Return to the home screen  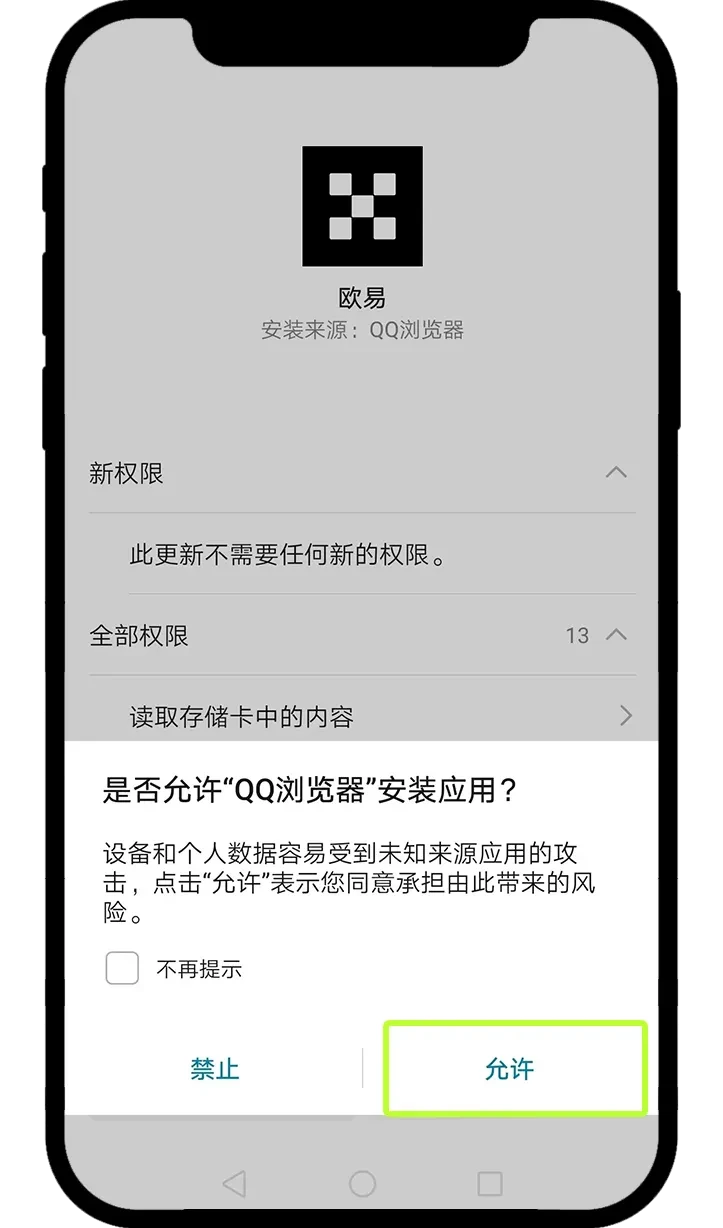tap(362, 1184)
